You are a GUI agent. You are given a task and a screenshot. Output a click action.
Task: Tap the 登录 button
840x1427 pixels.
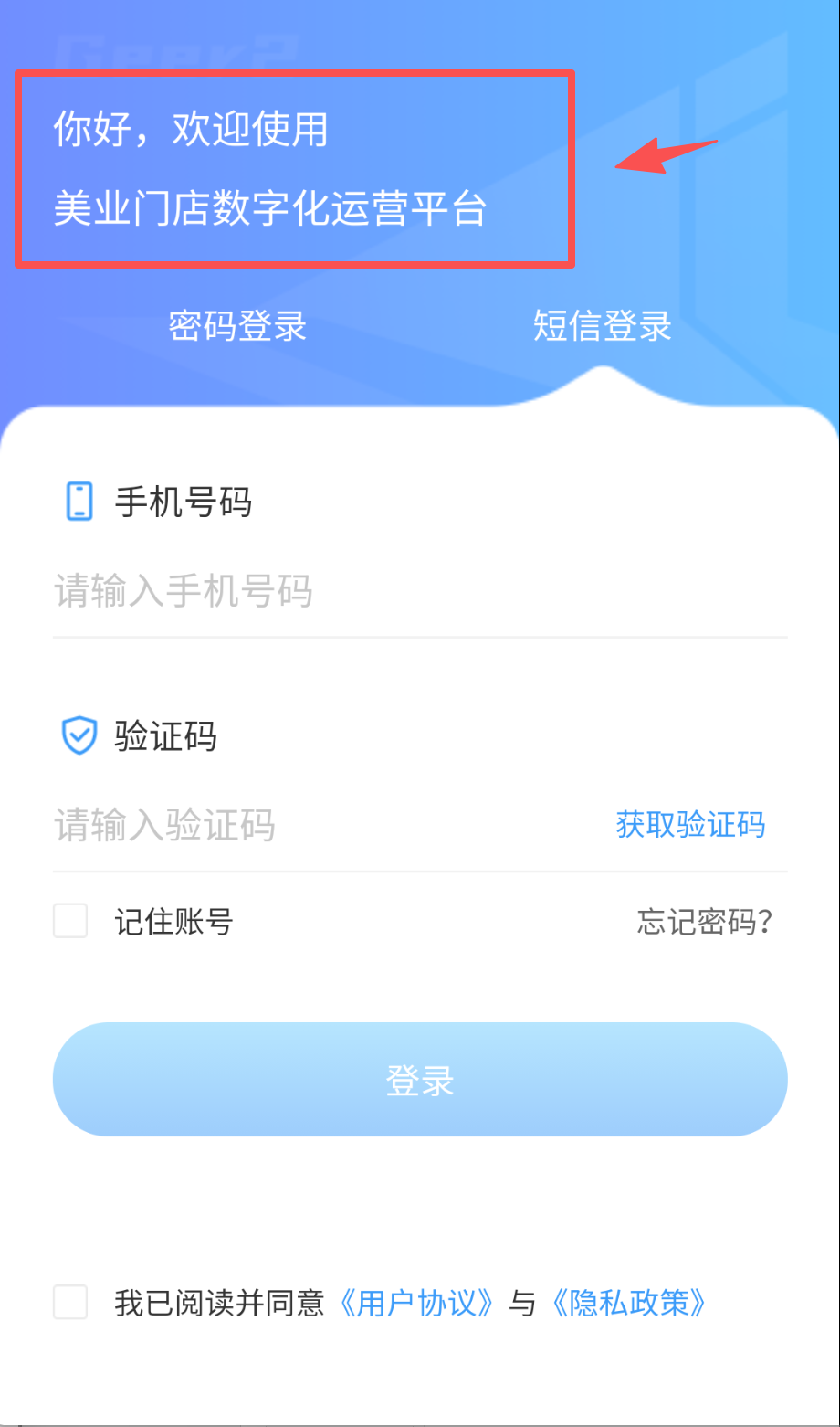coord(420,1080)
